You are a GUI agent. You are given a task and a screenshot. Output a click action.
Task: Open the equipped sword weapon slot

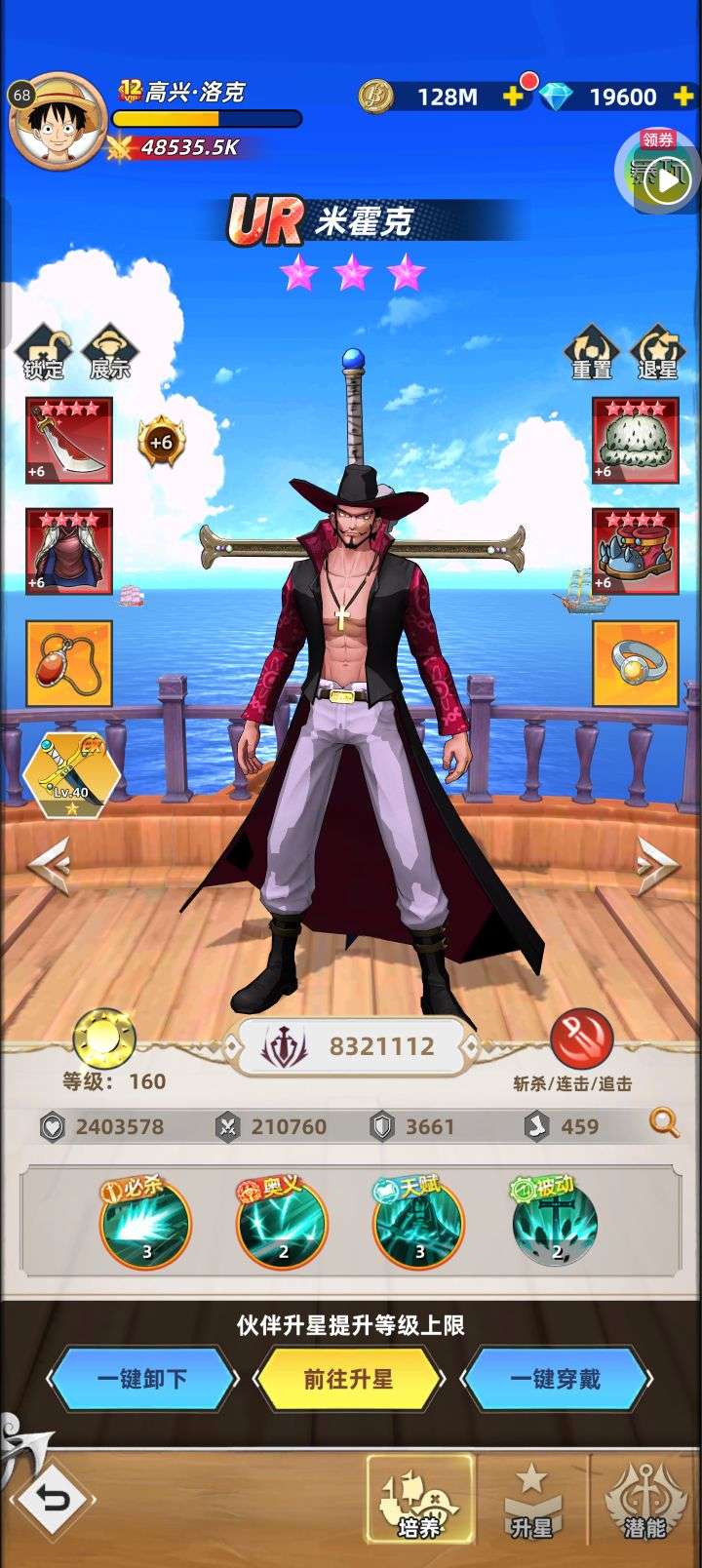click(68, 440)
